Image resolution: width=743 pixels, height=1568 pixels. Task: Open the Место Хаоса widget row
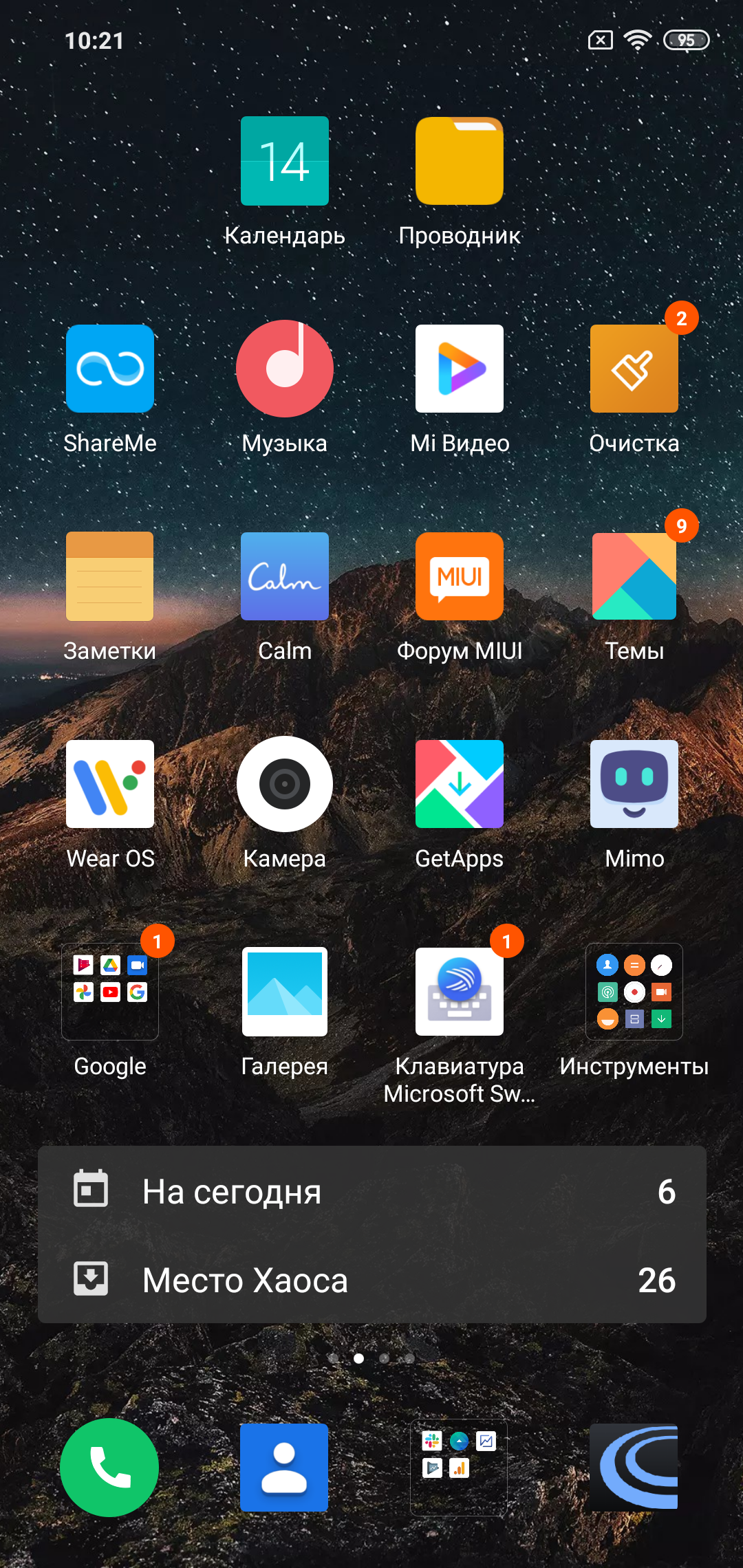point(371,1280)
